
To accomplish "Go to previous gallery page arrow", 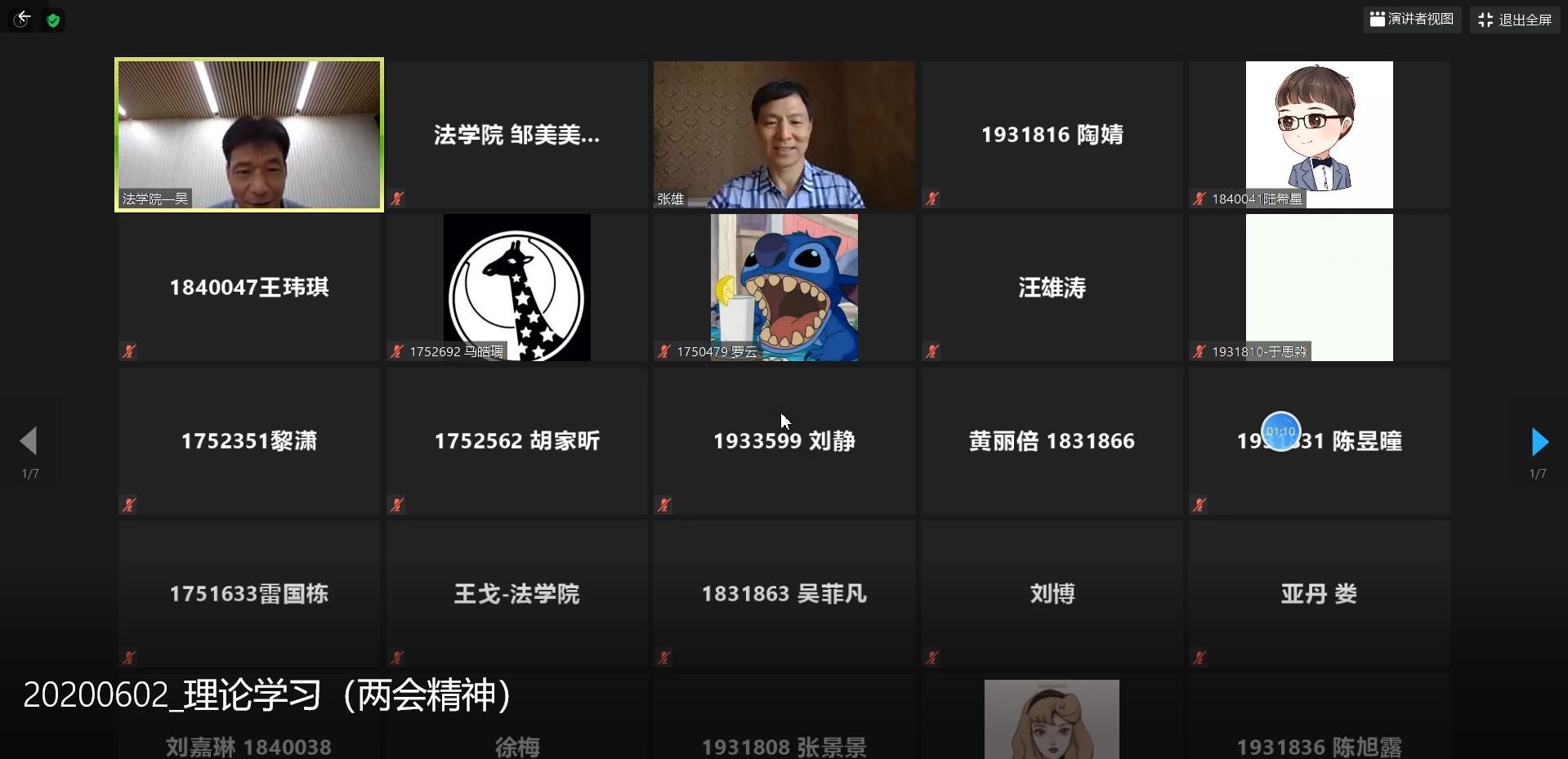I will point(29,441).
